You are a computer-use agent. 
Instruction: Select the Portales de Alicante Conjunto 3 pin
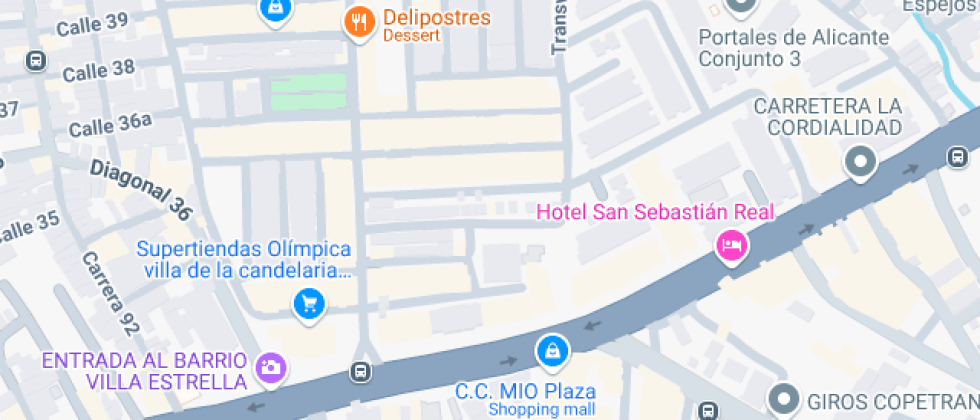[741, 6]
